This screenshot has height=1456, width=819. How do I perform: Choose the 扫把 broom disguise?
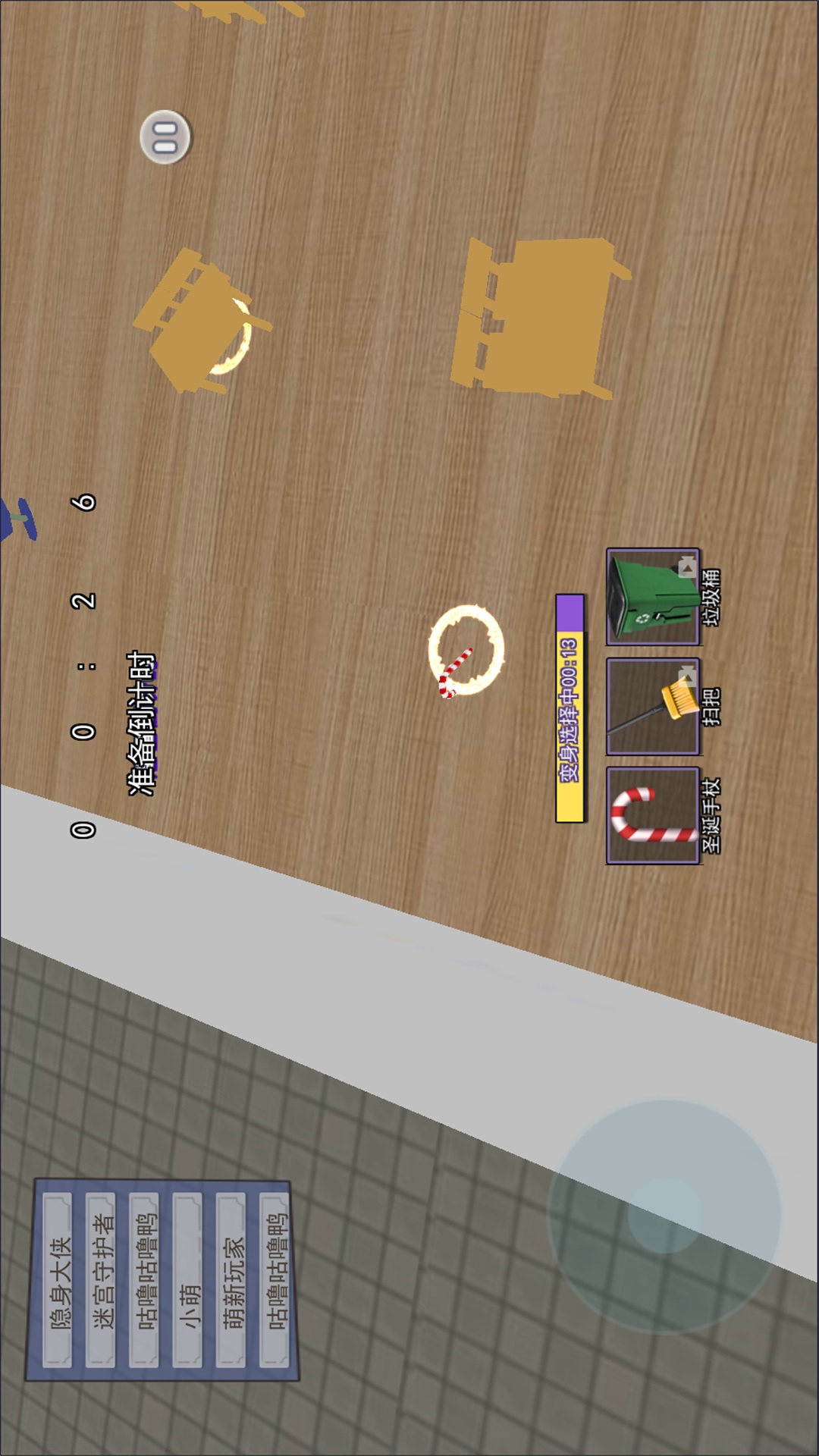(x=653, y=707)
